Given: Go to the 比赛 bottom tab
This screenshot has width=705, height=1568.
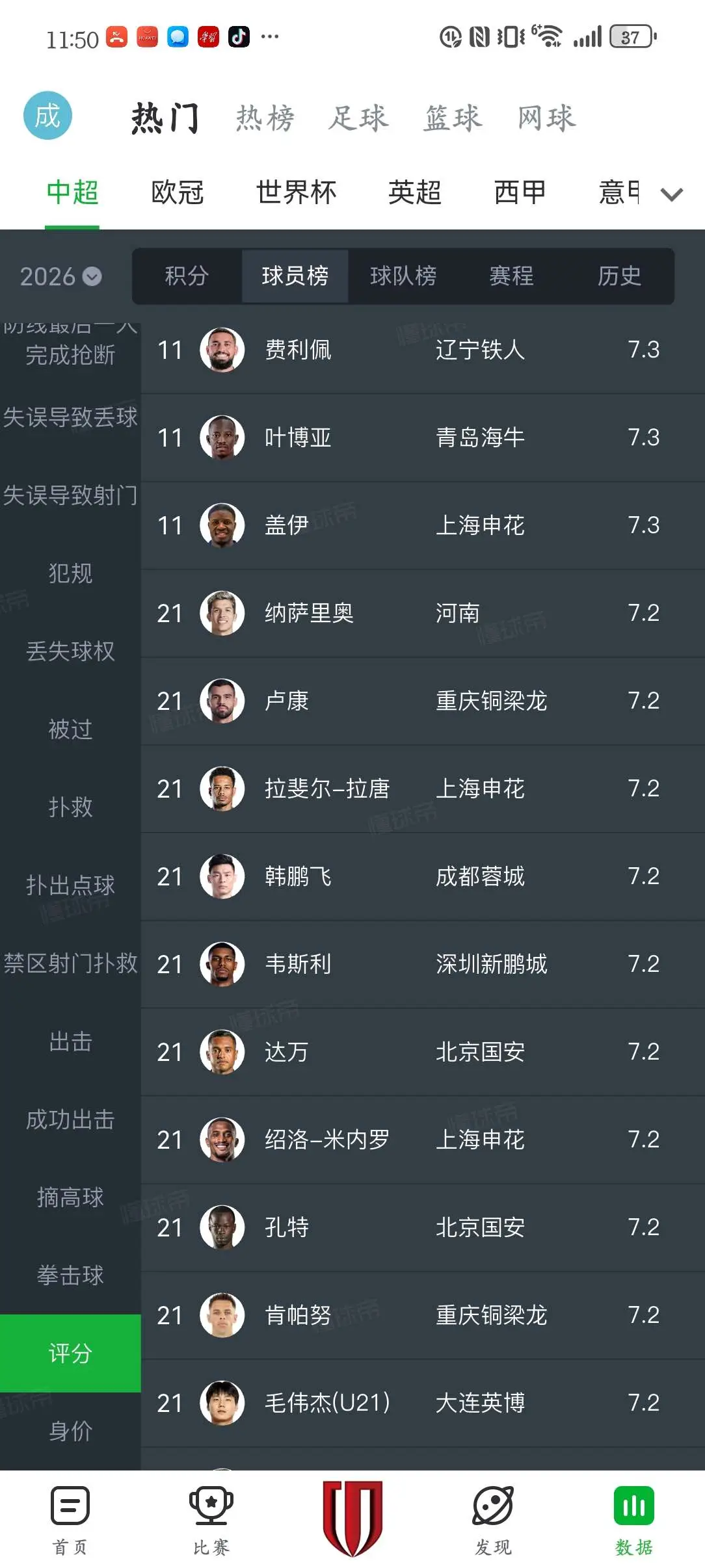Looking at the screenshot, I should click(x=211, y=1520).
